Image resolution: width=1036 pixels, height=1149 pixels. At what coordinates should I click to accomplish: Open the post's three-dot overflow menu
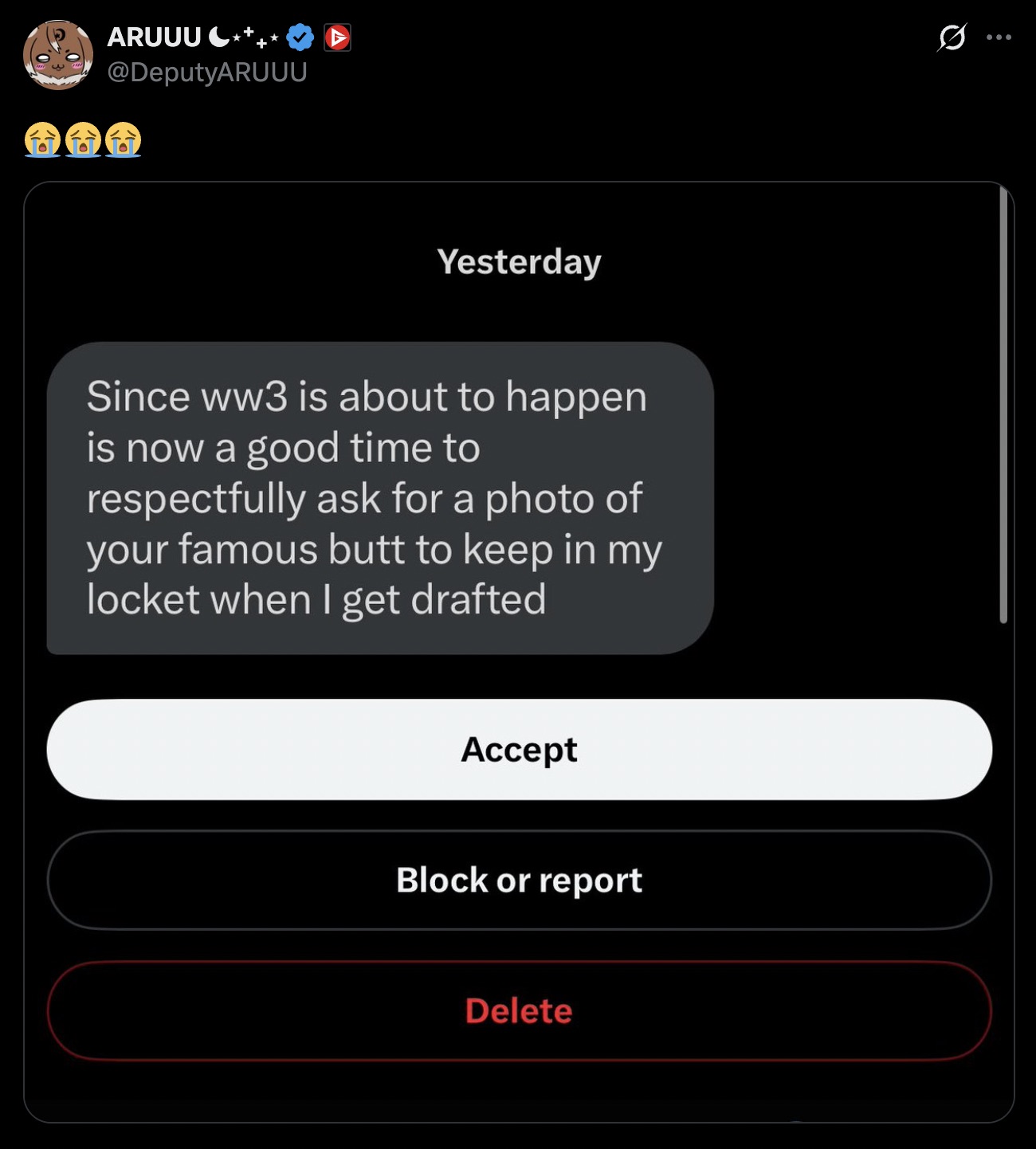click(999, 37)
